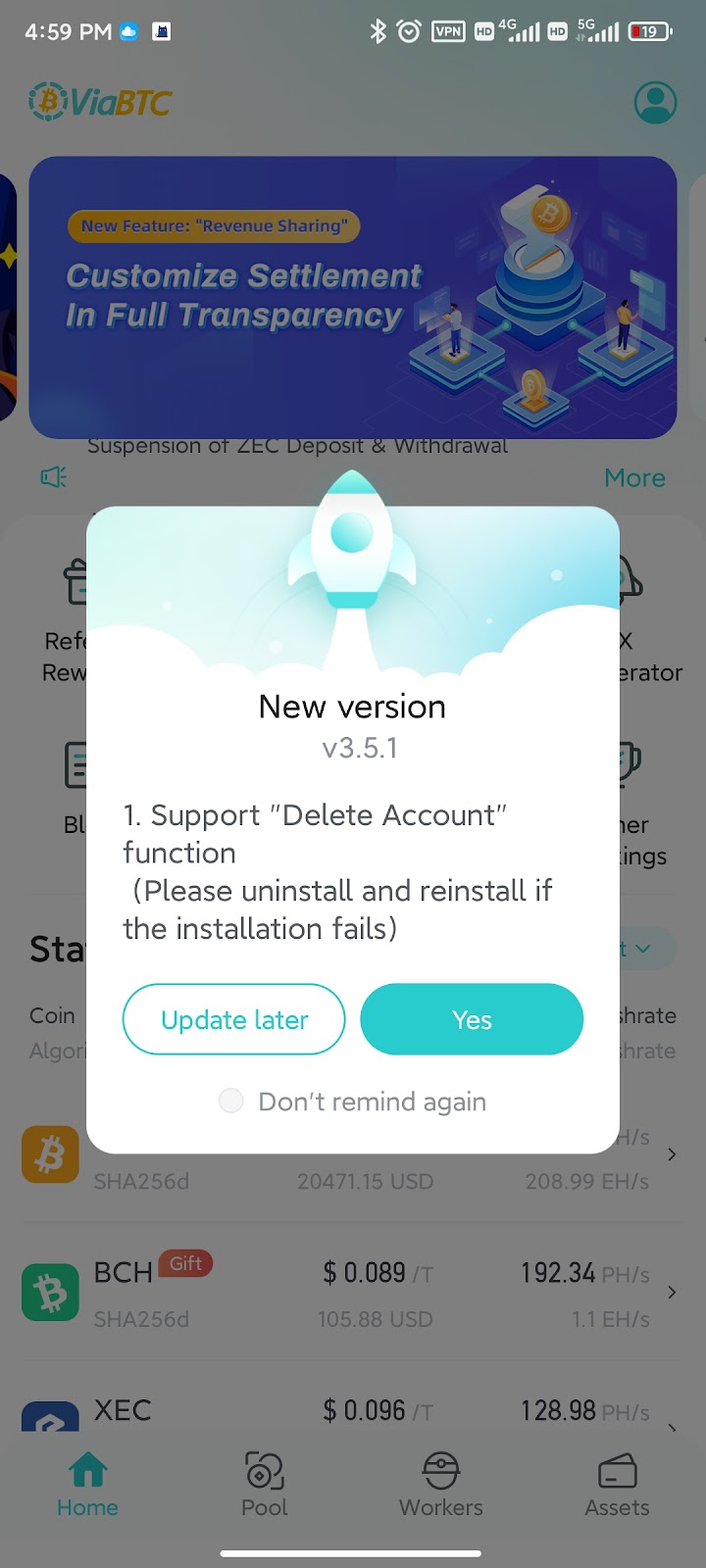This screenshot has width=706, height=1568.
Task: Switch to the Assets tab
Action: tap(617, 1485)
